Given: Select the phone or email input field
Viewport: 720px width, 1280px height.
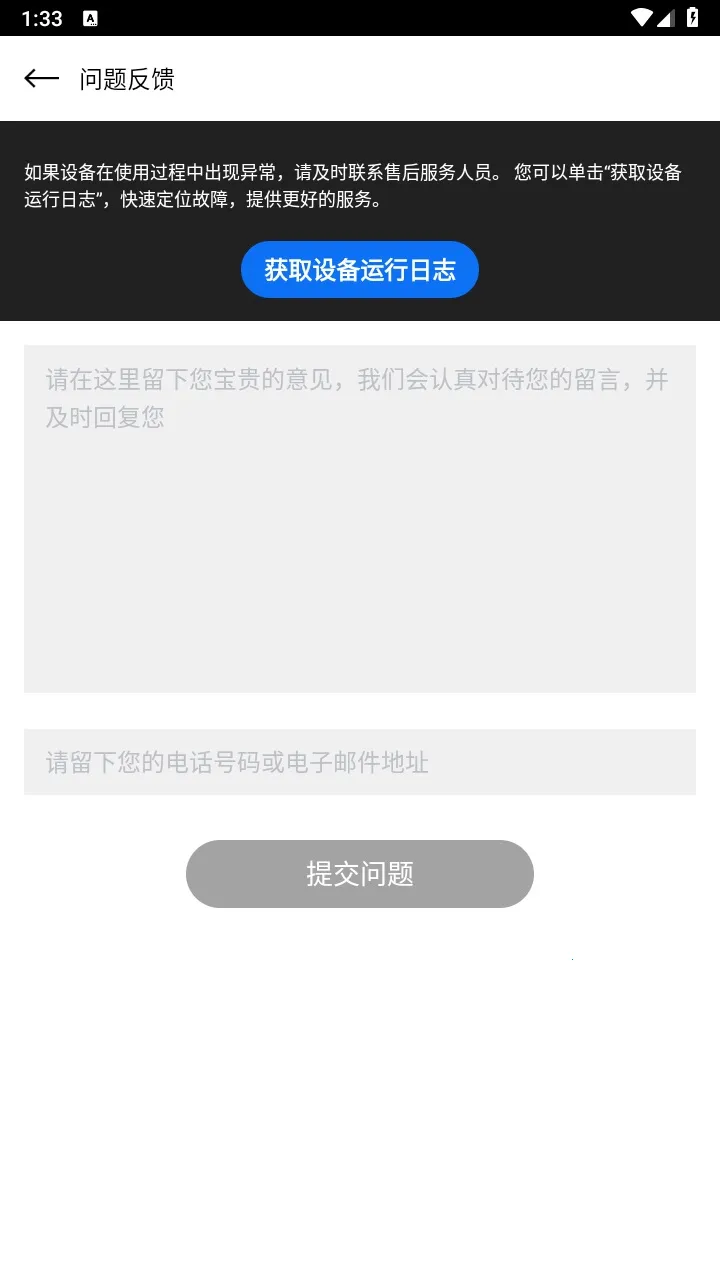Looking at the screenshot, I should (x=360, y=762).
